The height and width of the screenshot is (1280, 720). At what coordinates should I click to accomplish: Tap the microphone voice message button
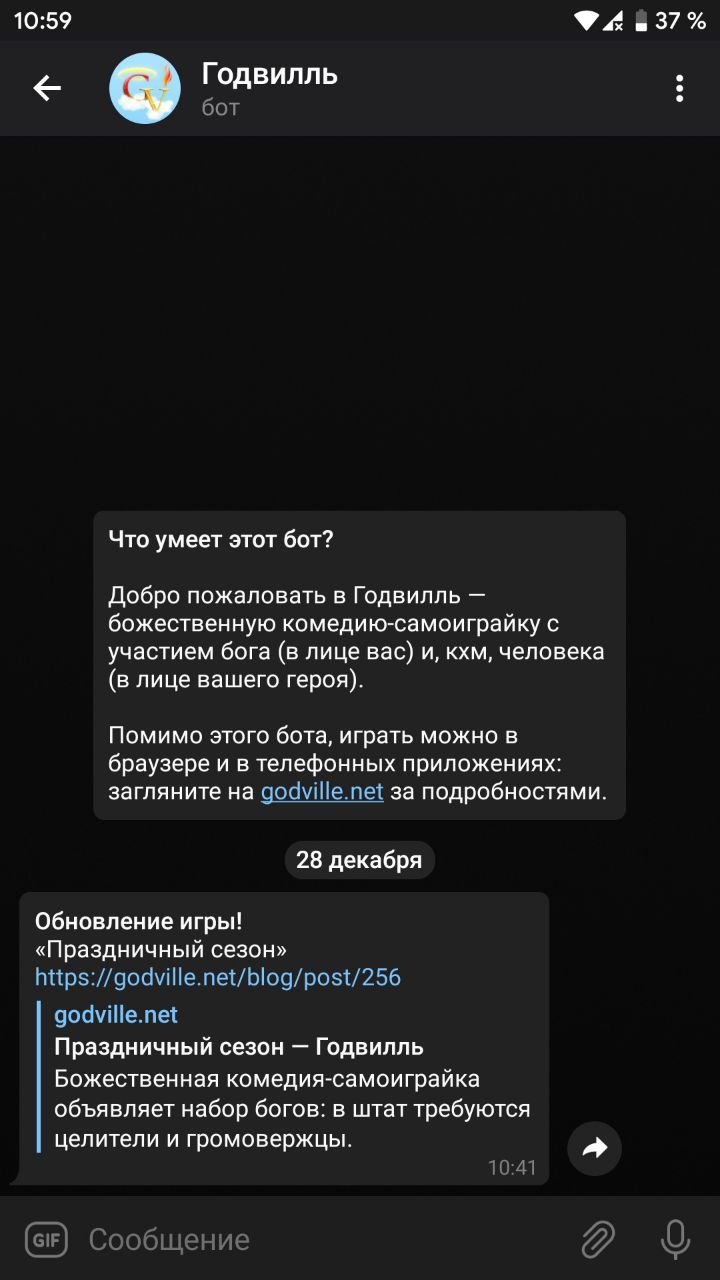[x=675, y=1240]
